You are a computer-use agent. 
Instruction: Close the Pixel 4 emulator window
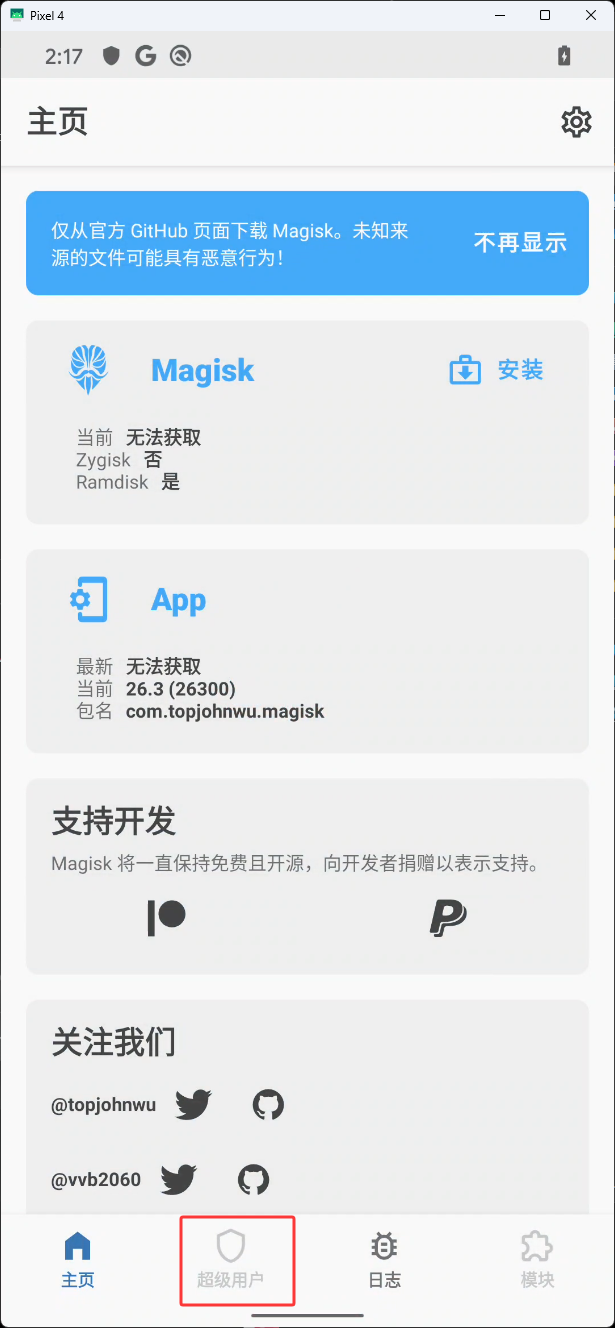591,15
